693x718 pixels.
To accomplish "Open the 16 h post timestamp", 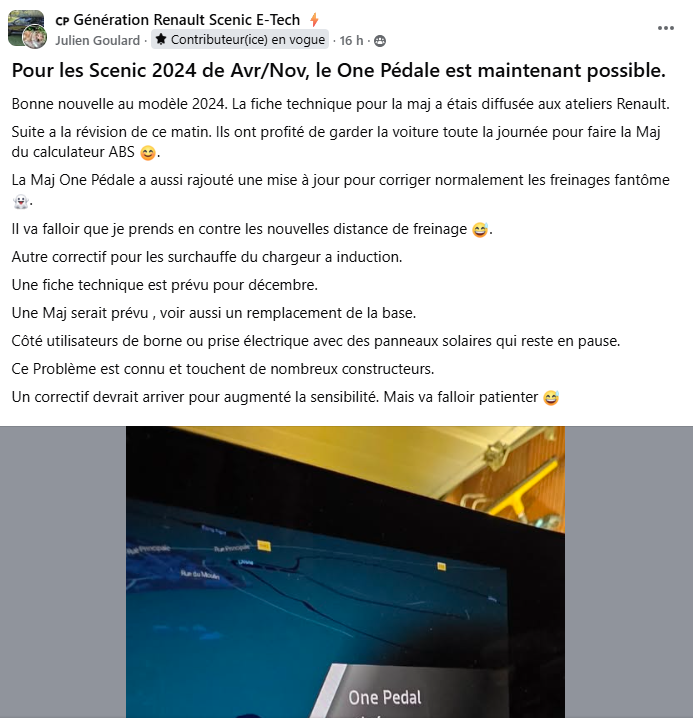I will (352, 40).
